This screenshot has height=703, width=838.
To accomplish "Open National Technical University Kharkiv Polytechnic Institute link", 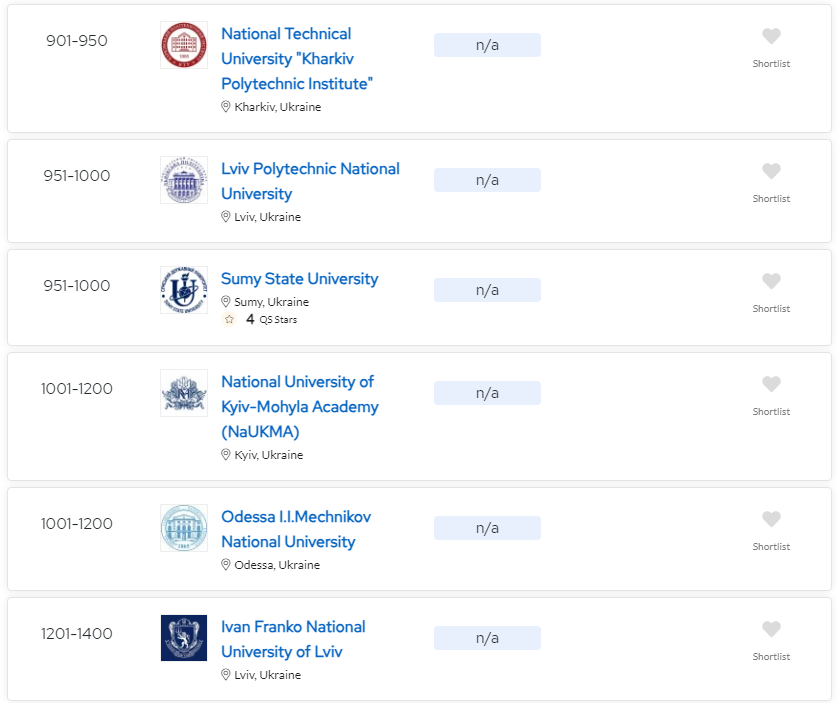I will pyautogui.click(x=296, y=59).
